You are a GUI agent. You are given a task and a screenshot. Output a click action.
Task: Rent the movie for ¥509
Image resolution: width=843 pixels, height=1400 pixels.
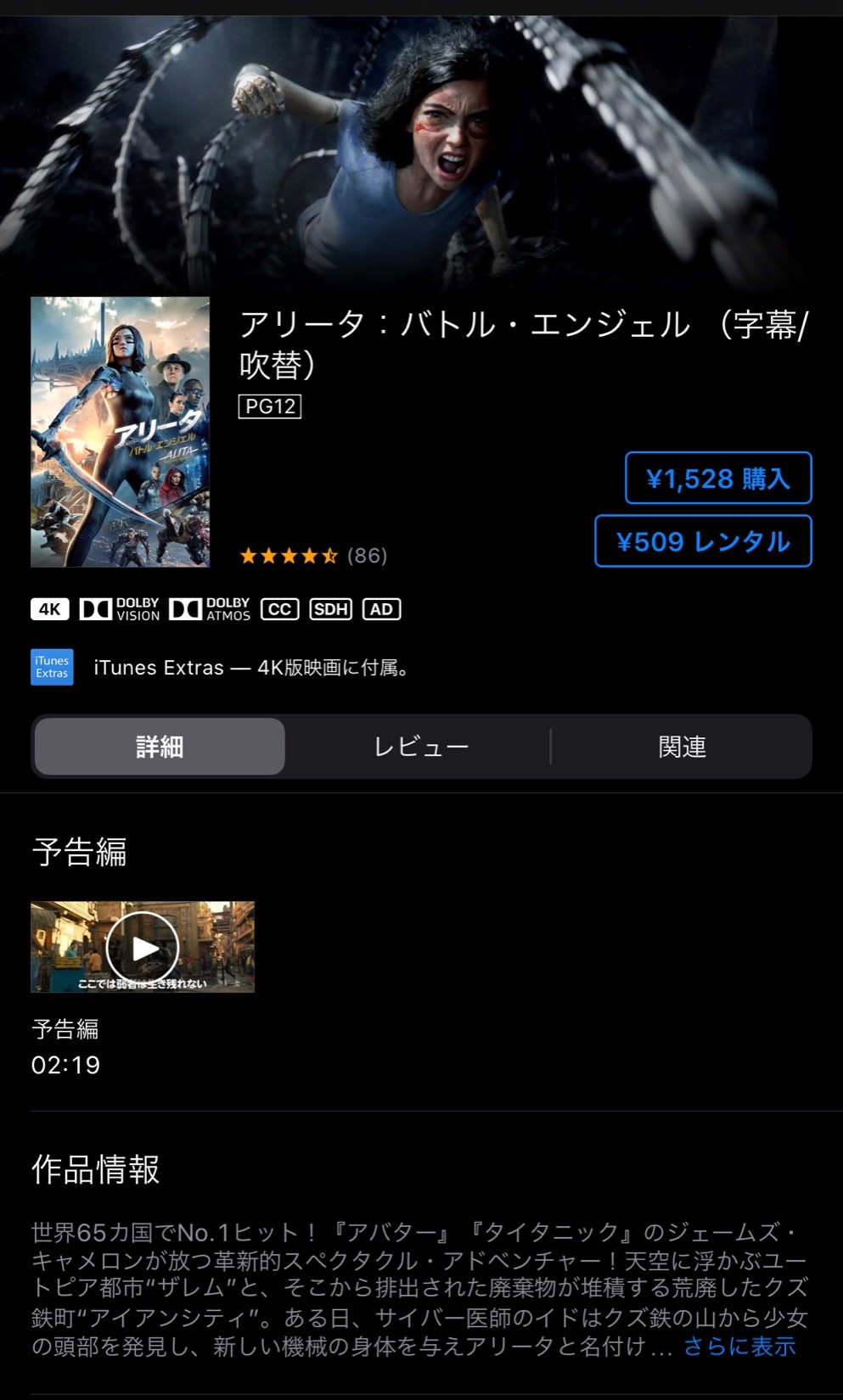pos(703,541)
